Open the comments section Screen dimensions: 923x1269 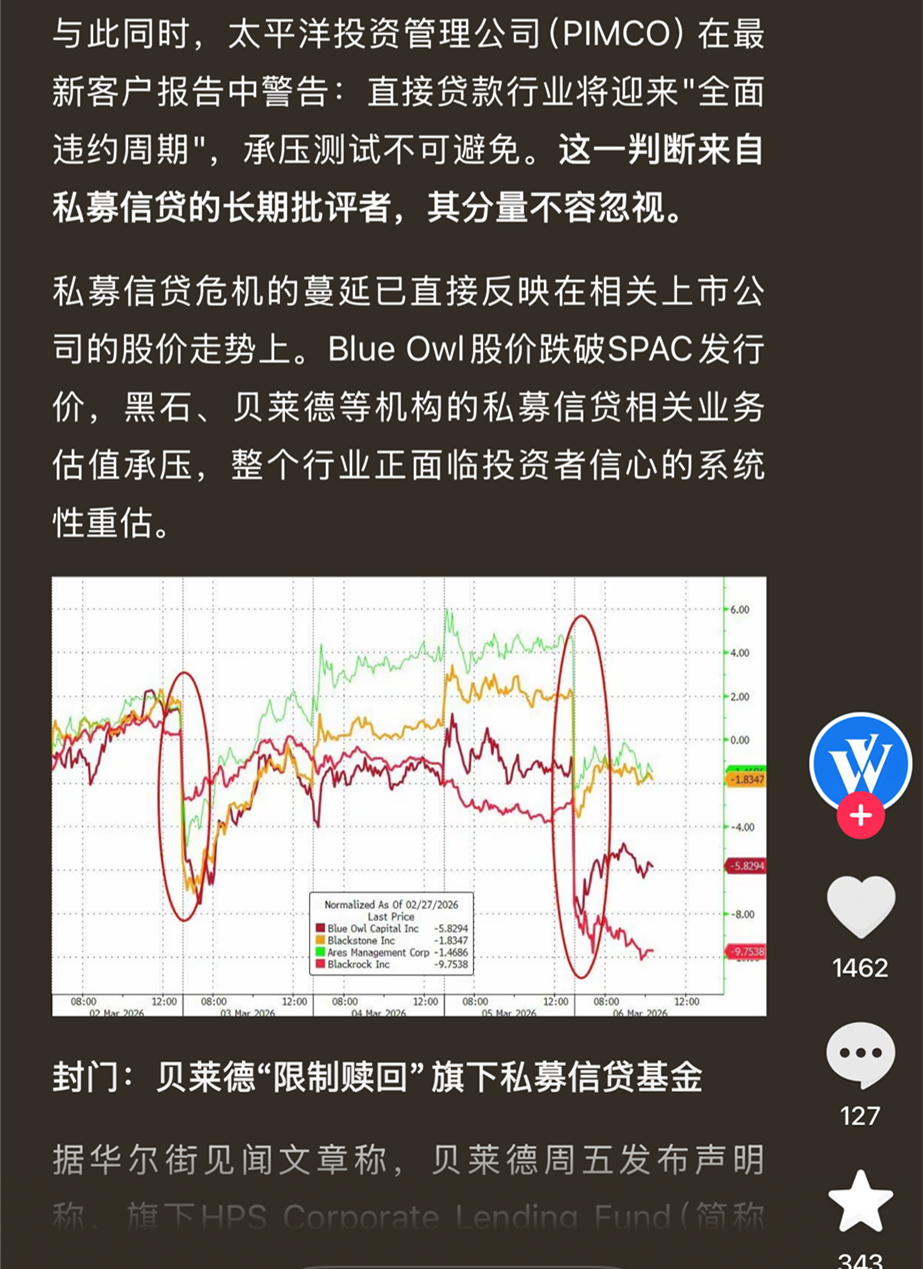click(x=860, y=1056)
